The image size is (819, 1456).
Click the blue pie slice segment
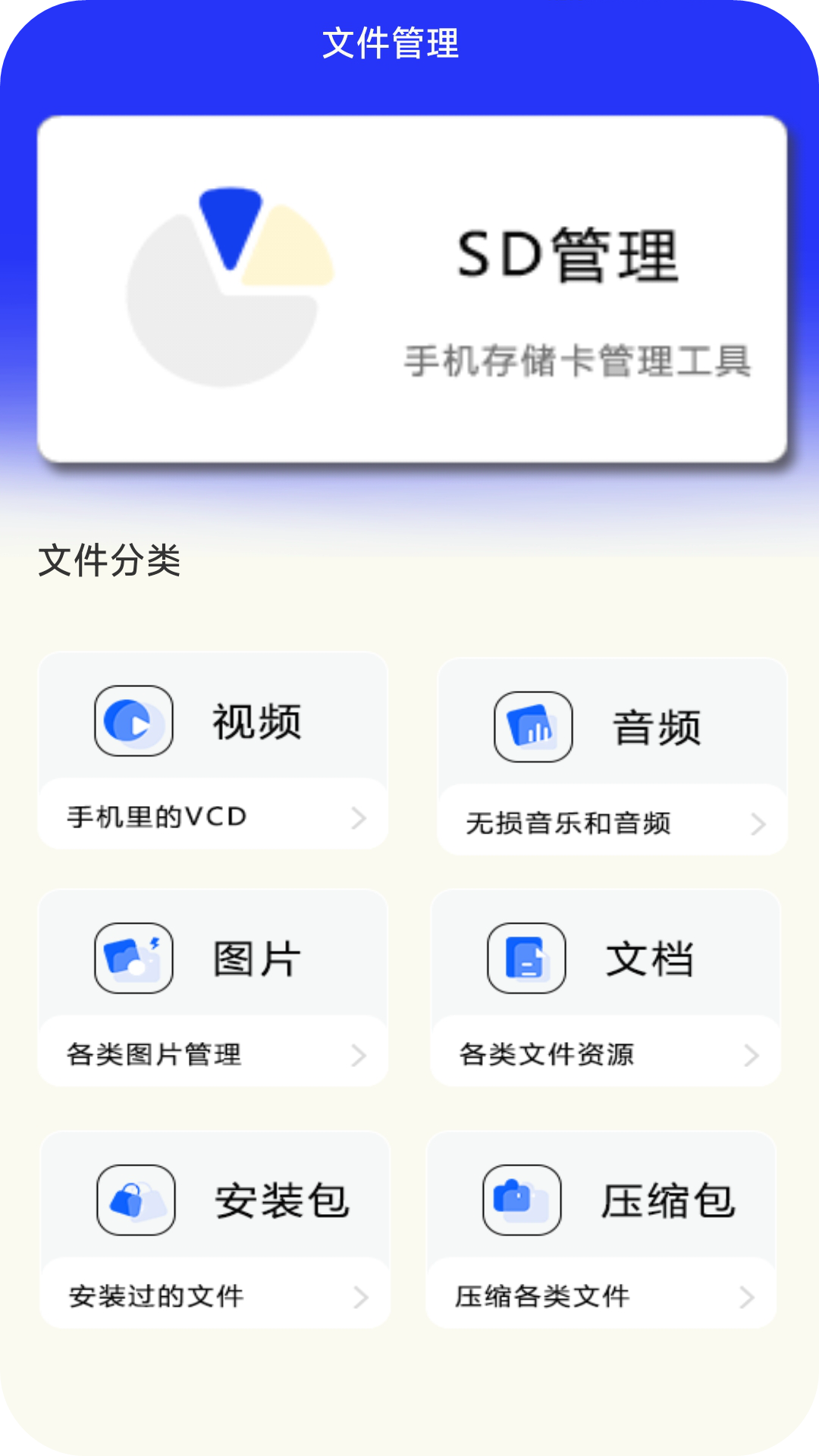point(229,229)
